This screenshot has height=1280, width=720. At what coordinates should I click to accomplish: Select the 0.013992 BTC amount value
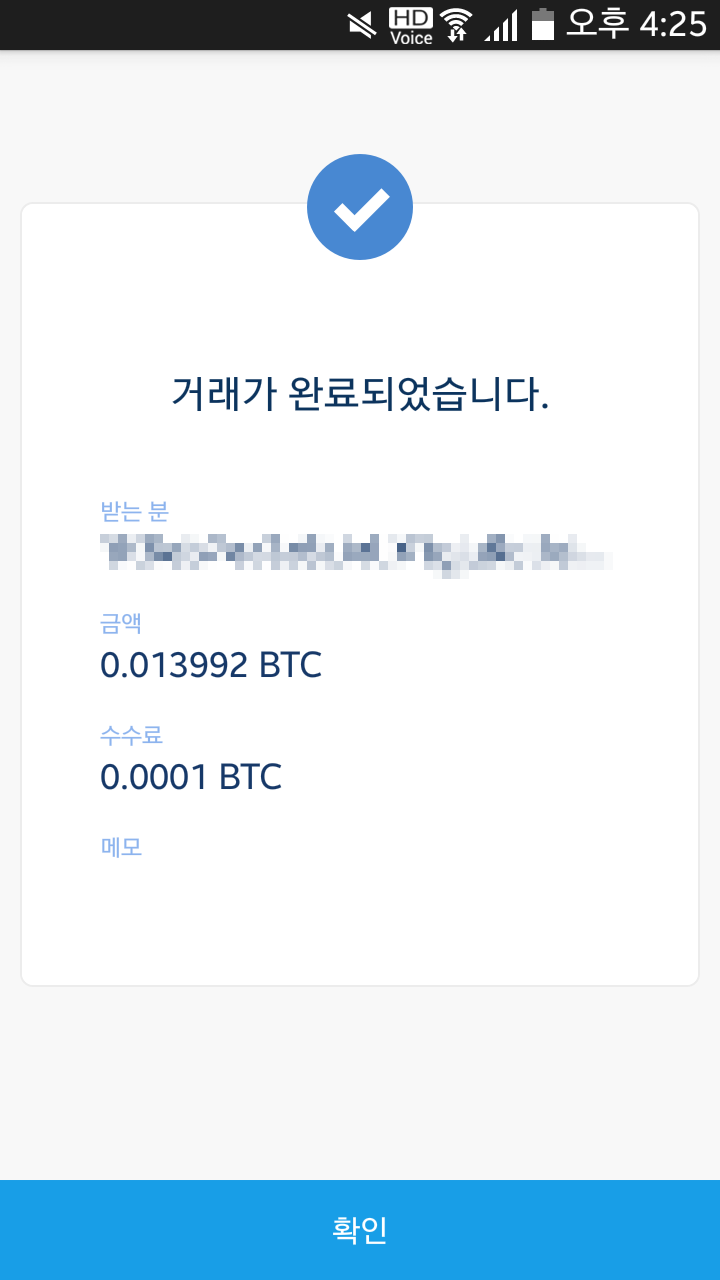click(212, 666)
